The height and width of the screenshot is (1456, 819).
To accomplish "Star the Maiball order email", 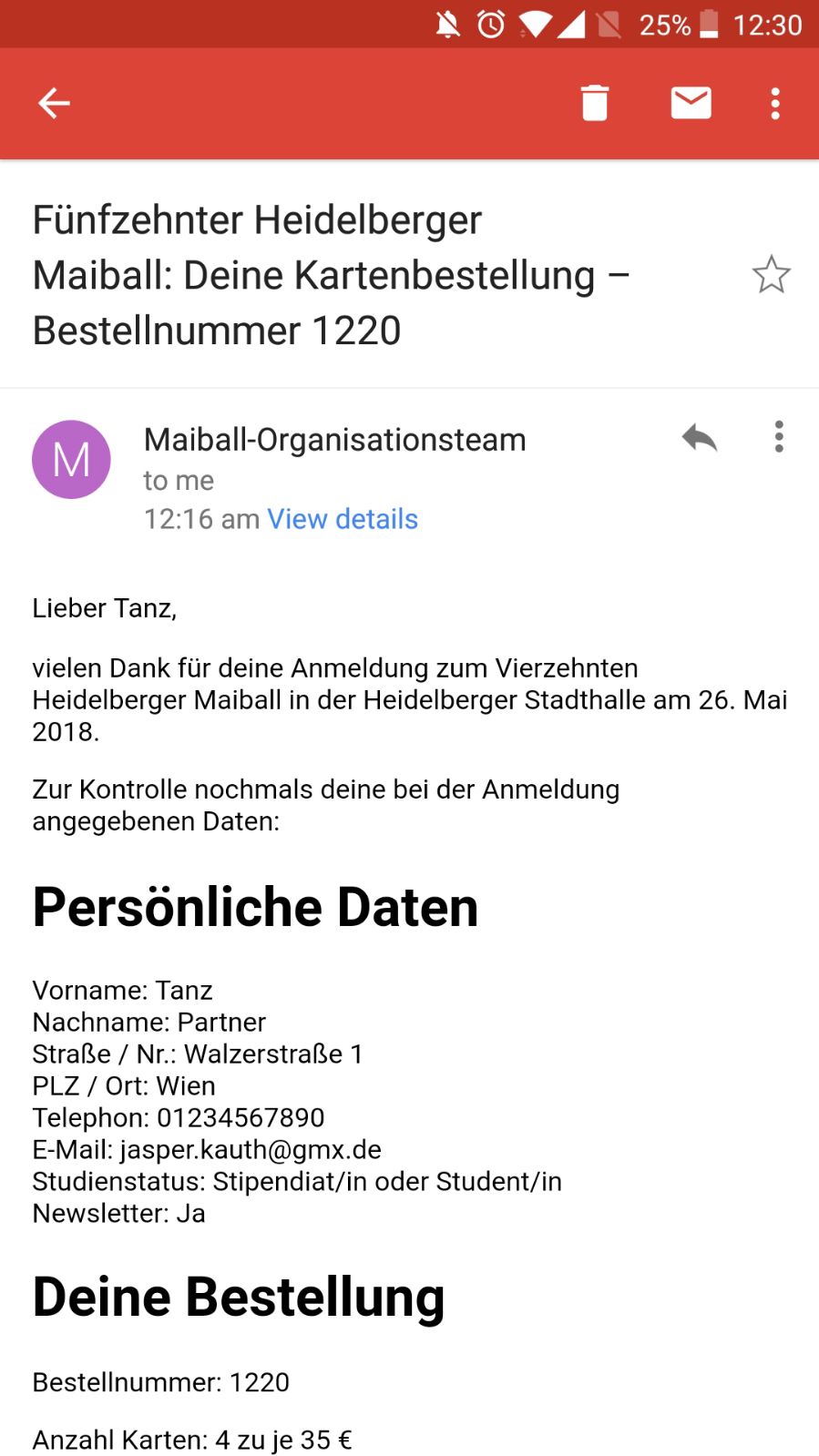I will 771,274.
